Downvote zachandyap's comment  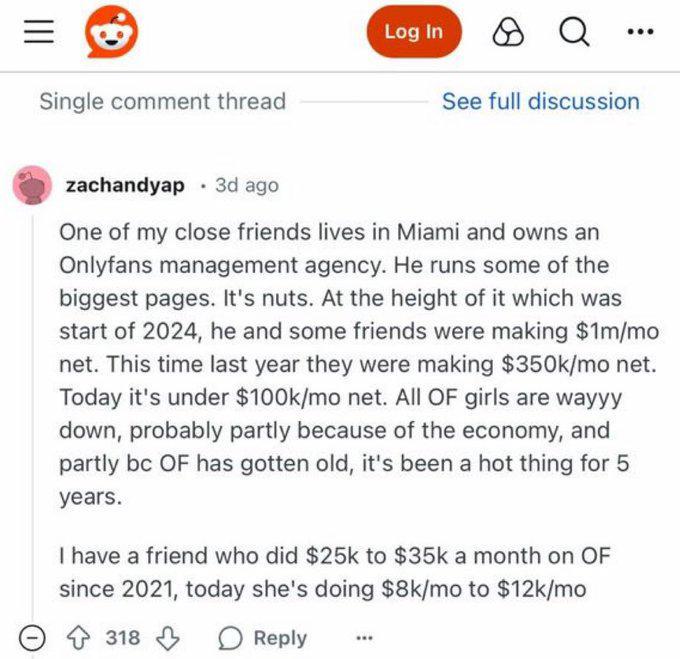171,638
